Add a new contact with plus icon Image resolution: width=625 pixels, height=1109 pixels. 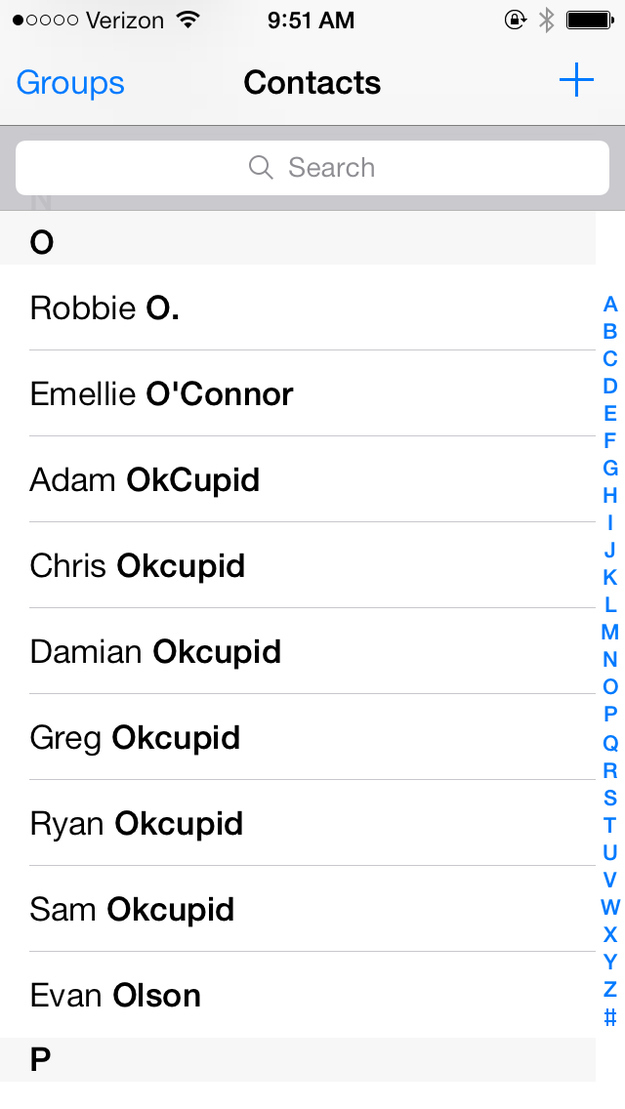(x=576, y=80)
